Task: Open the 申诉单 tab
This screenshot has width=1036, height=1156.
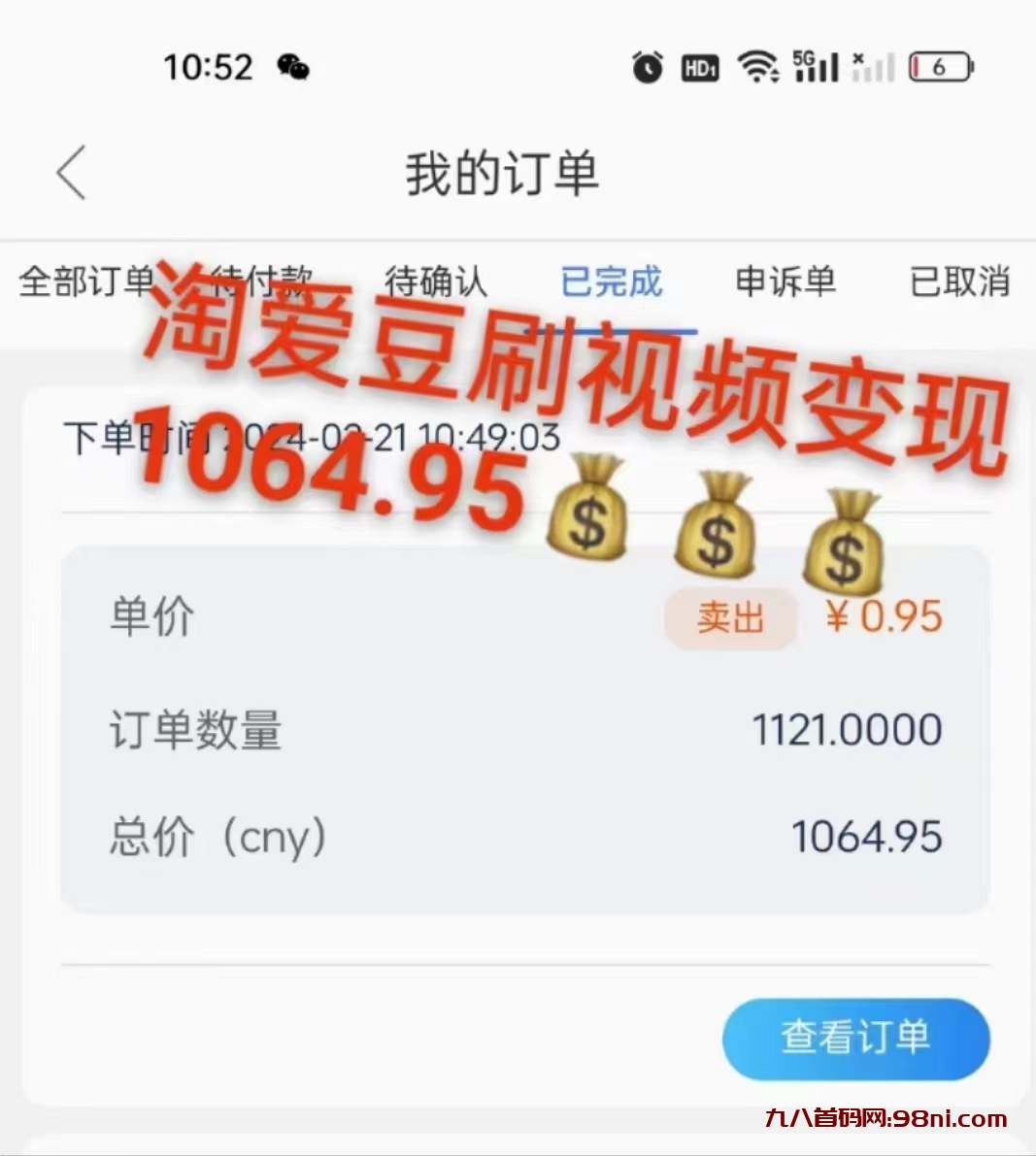Action: click(x=785, y=281)
